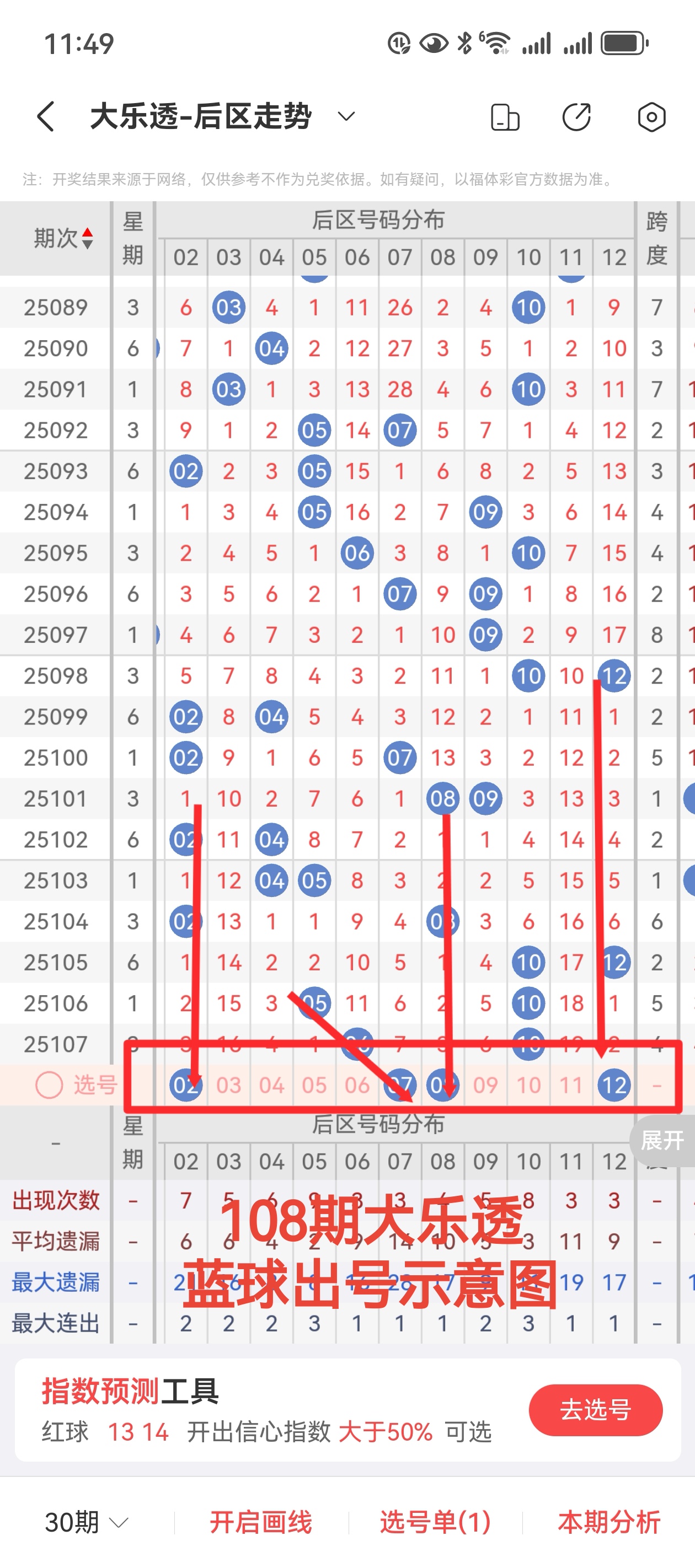This screenshot has height=1568, width=695.
Task: Tap the 选号 circle at the row's left
Action: click(x=49, y=1084)
